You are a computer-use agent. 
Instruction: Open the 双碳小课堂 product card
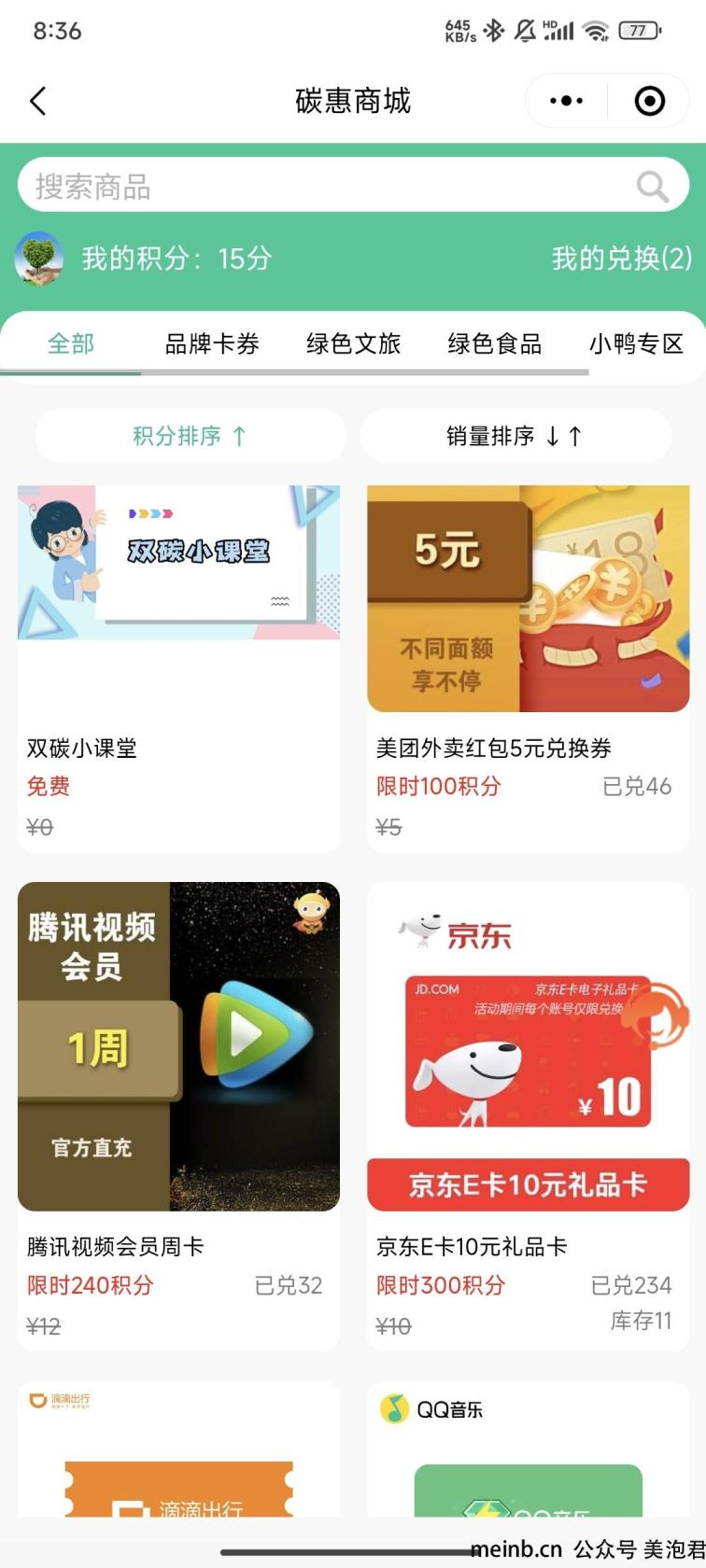[178, 668]
